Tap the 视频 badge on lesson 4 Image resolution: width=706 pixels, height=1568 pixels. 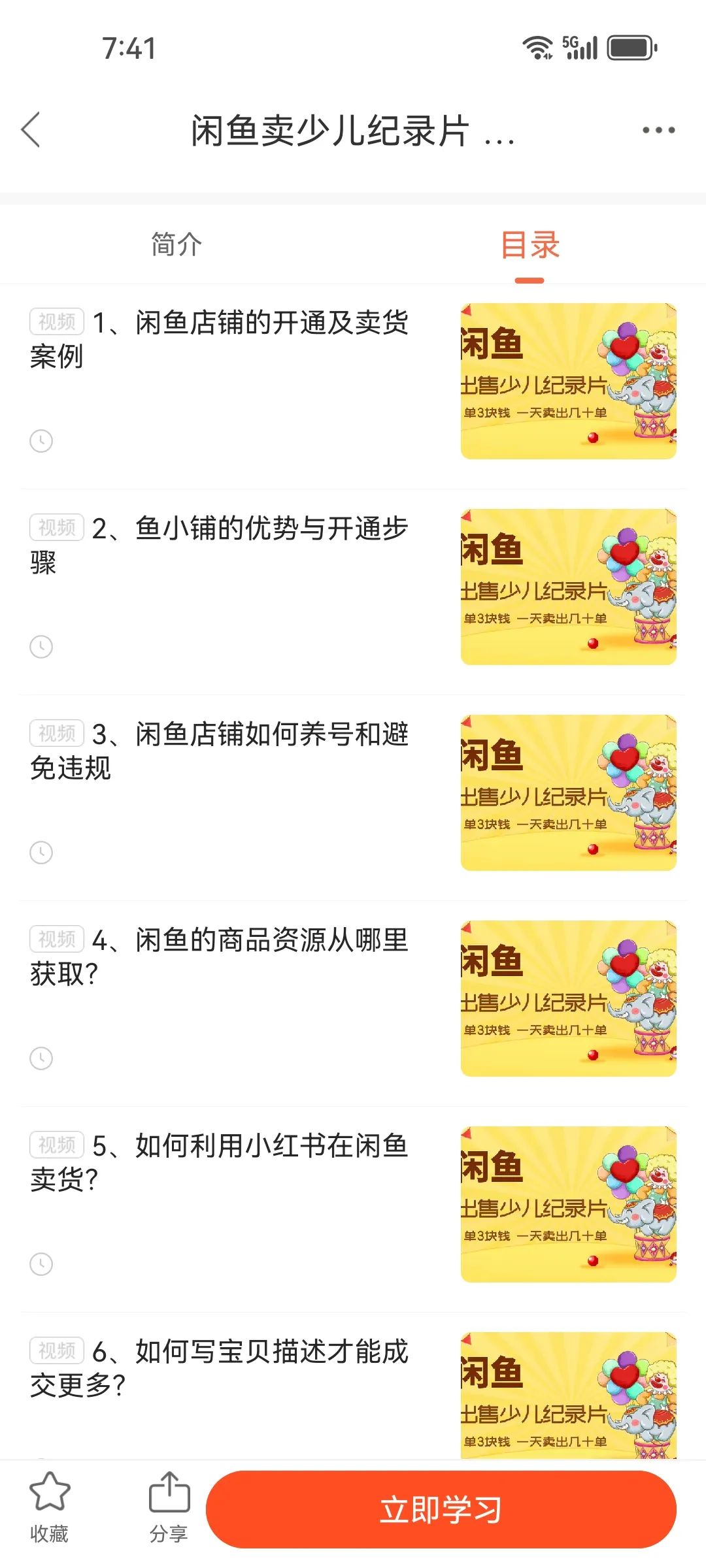pyautogui.click(x=56, y=941)
